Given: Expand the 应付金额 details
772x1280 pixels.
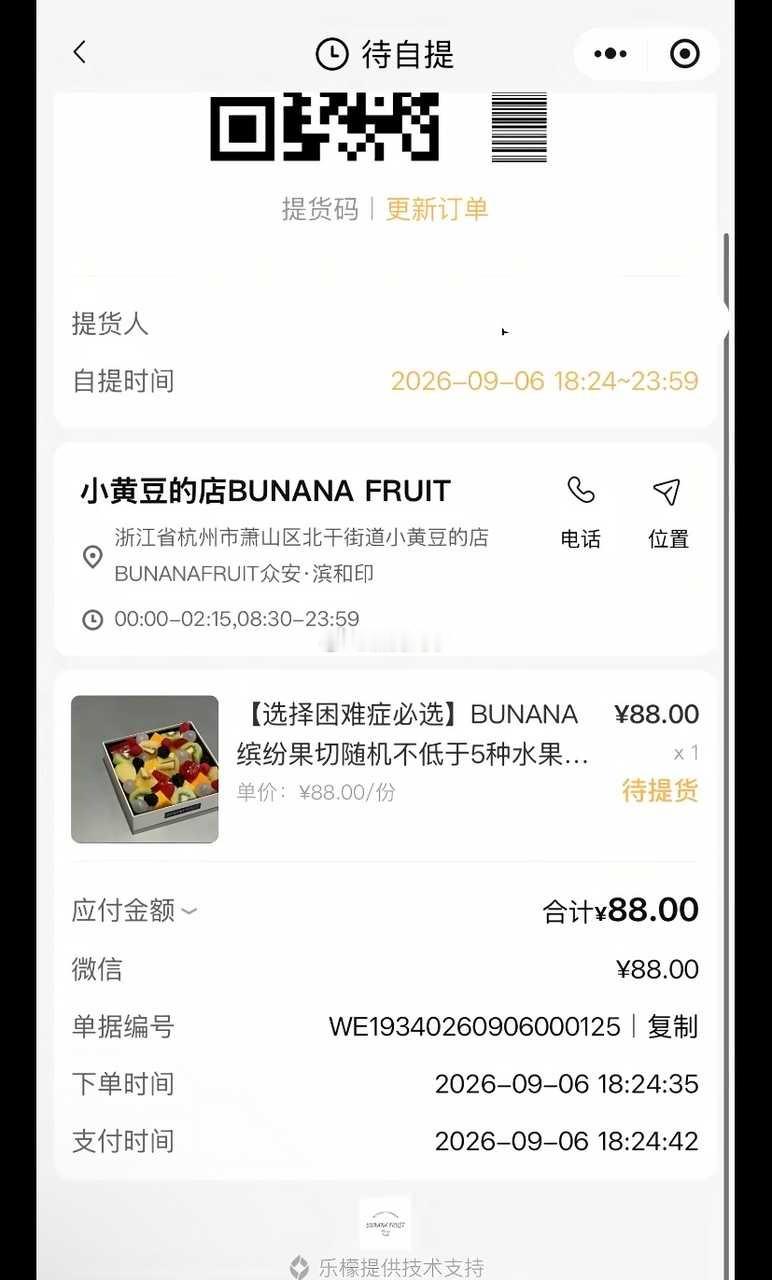Looking at the screenshot, I should (135, 910).
